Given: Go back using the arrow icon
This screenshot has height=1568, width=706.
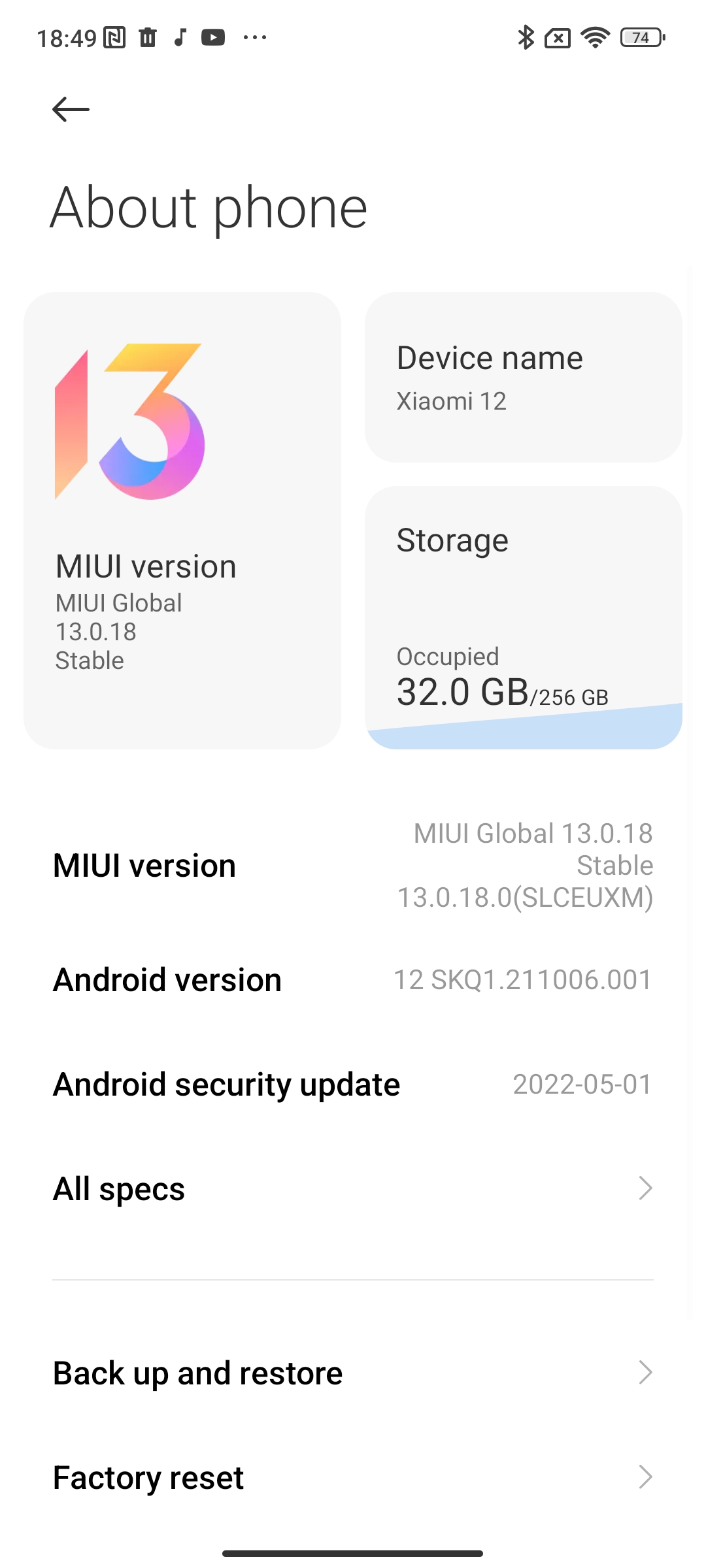Looking at the screenshot, I should click(71, 109).
